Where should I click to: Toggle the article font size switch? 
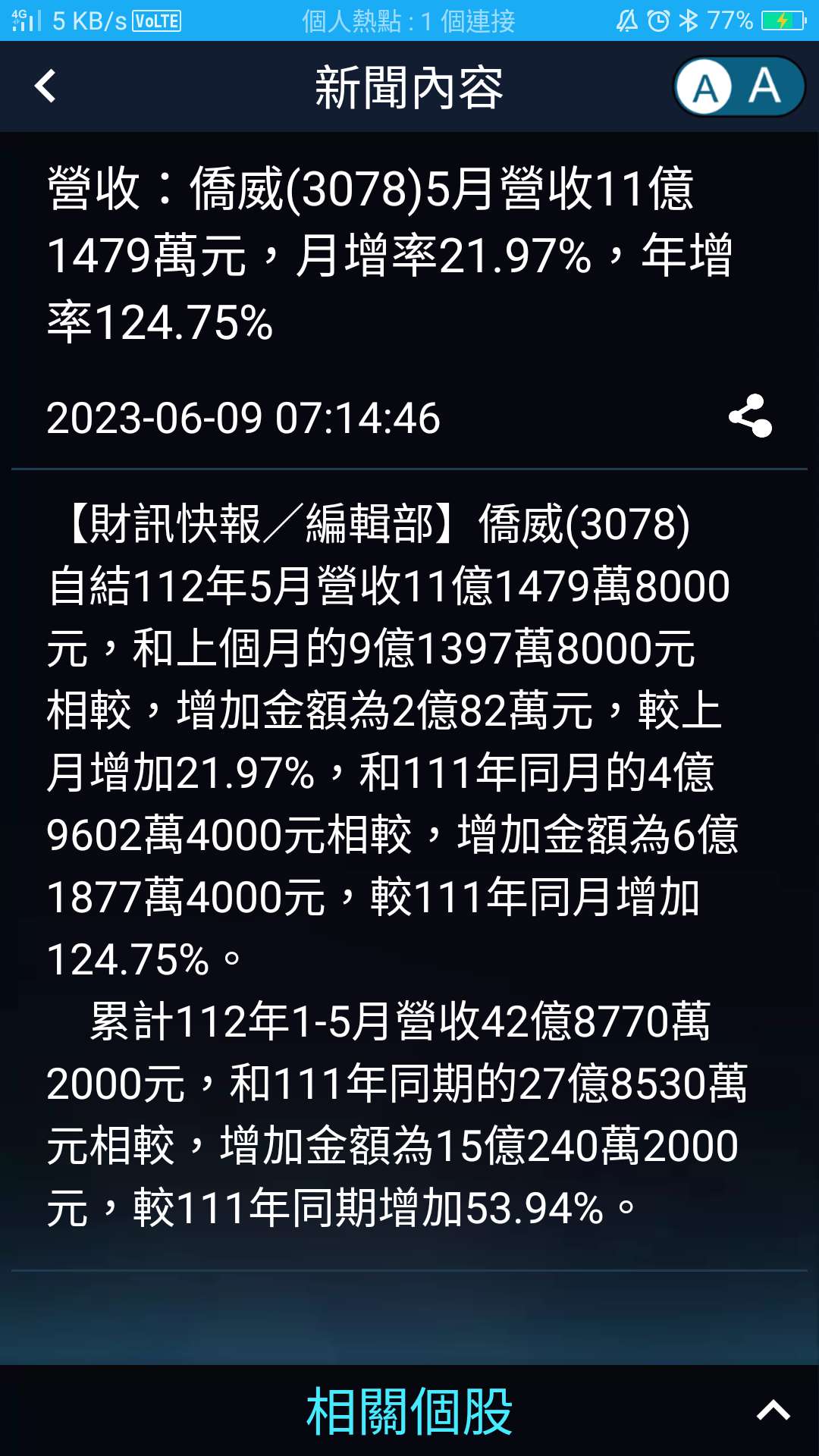click(x=739, y=86)
